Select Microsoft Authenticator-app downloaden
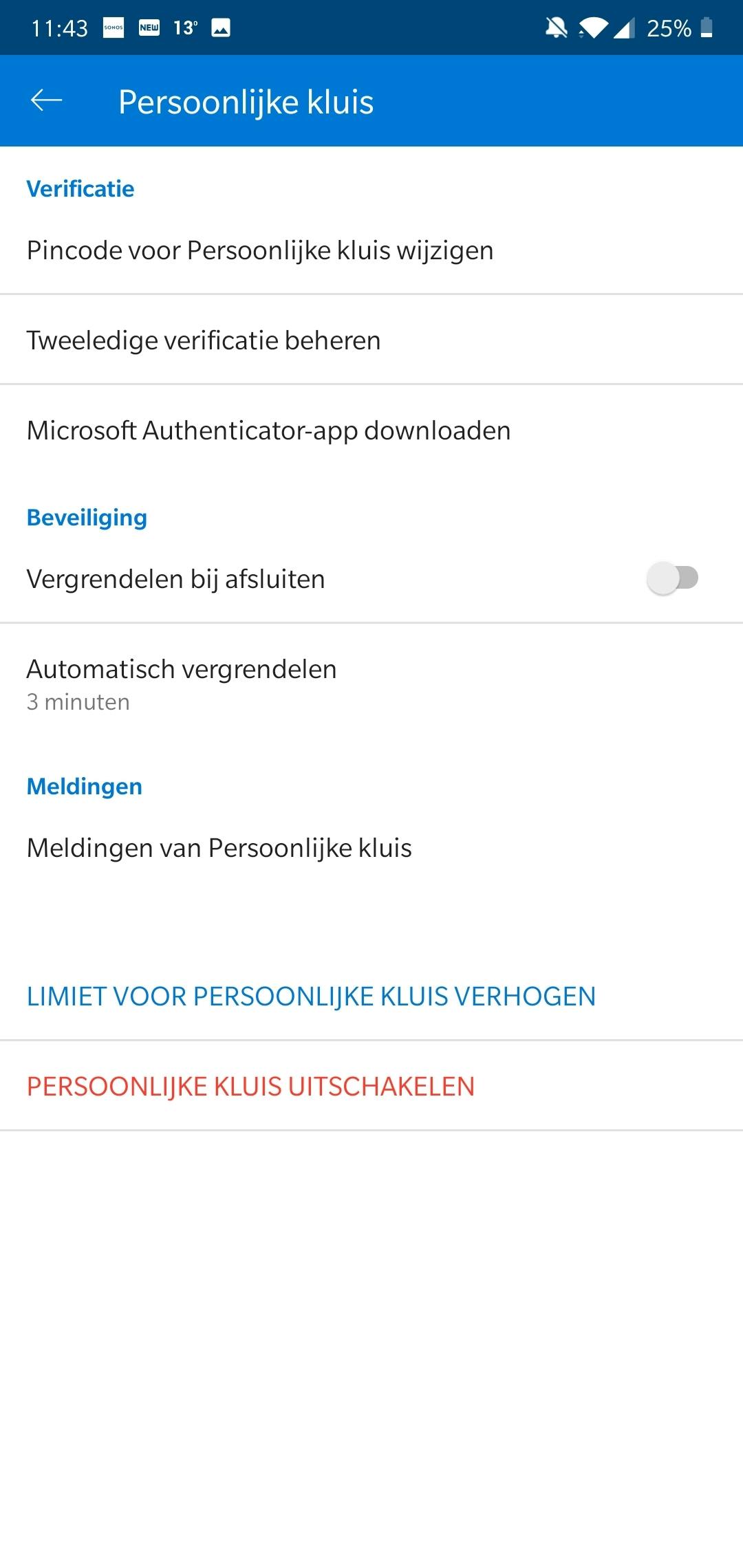Viewport: 743px width, 1568px height. (268, 431)
